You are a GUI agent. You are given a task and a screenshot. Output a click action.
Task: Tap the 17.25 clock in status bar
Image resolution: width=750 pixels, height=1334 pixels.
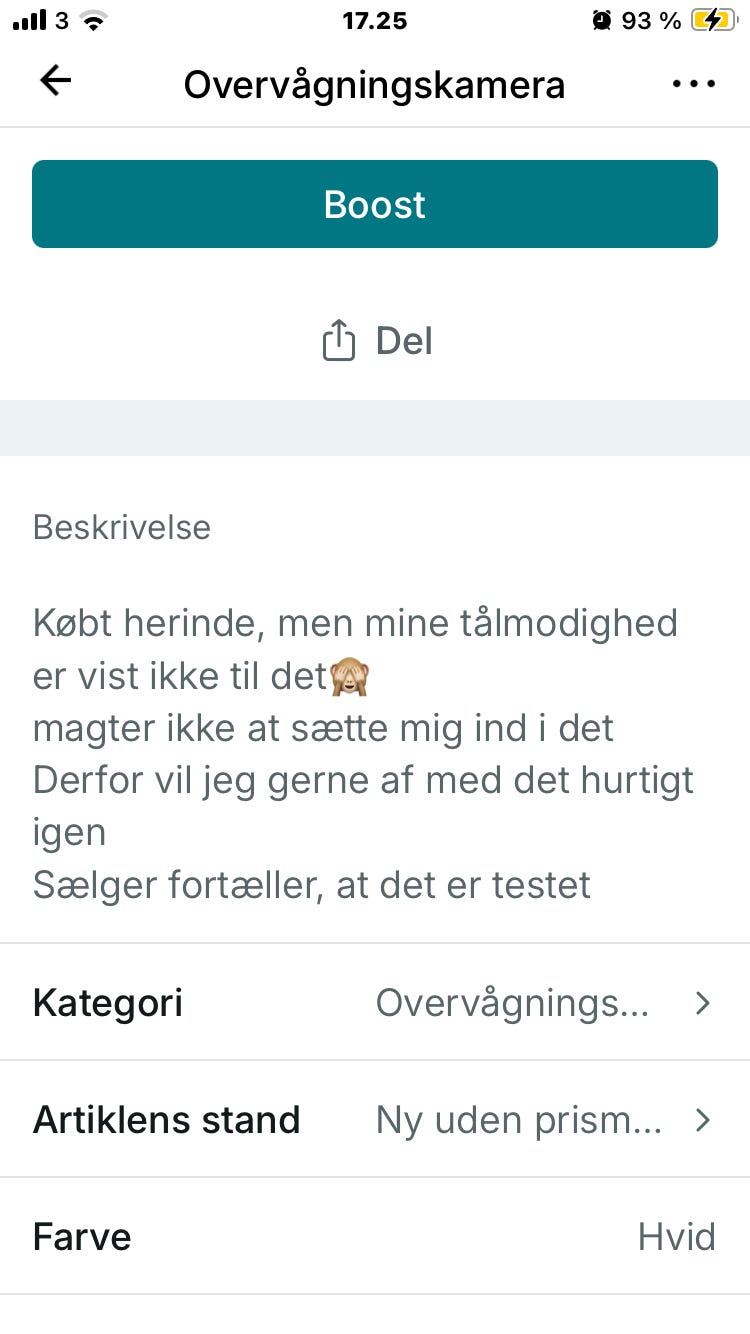coord(375,20)
